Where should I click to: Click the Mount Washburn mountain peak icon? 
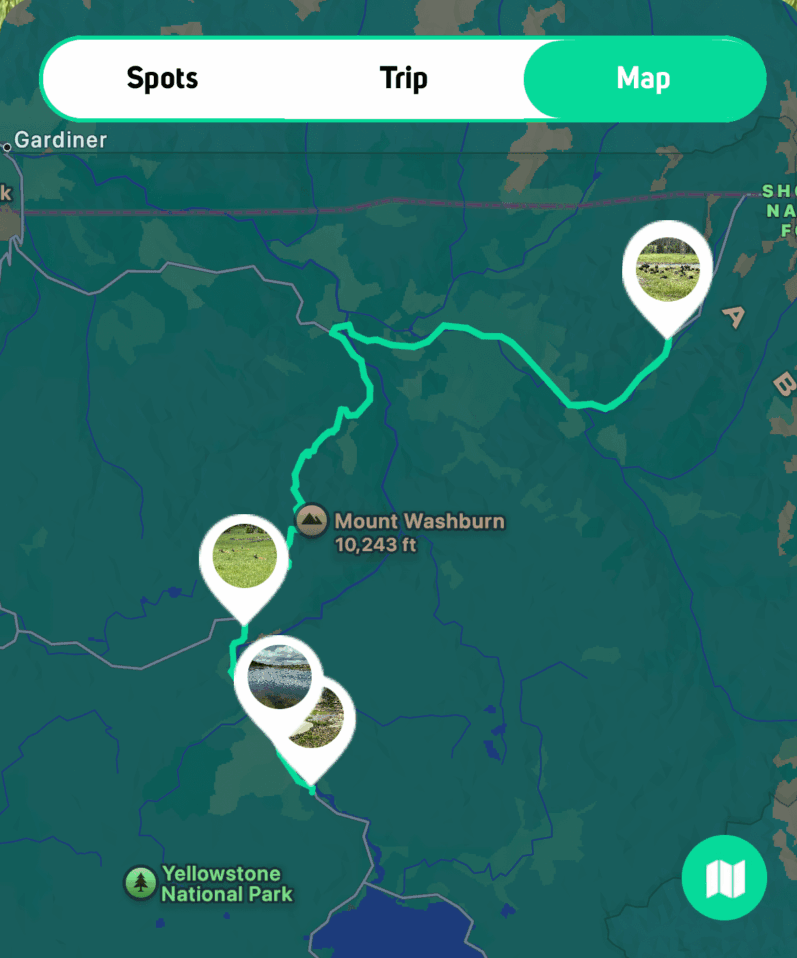tap(313, 520)
